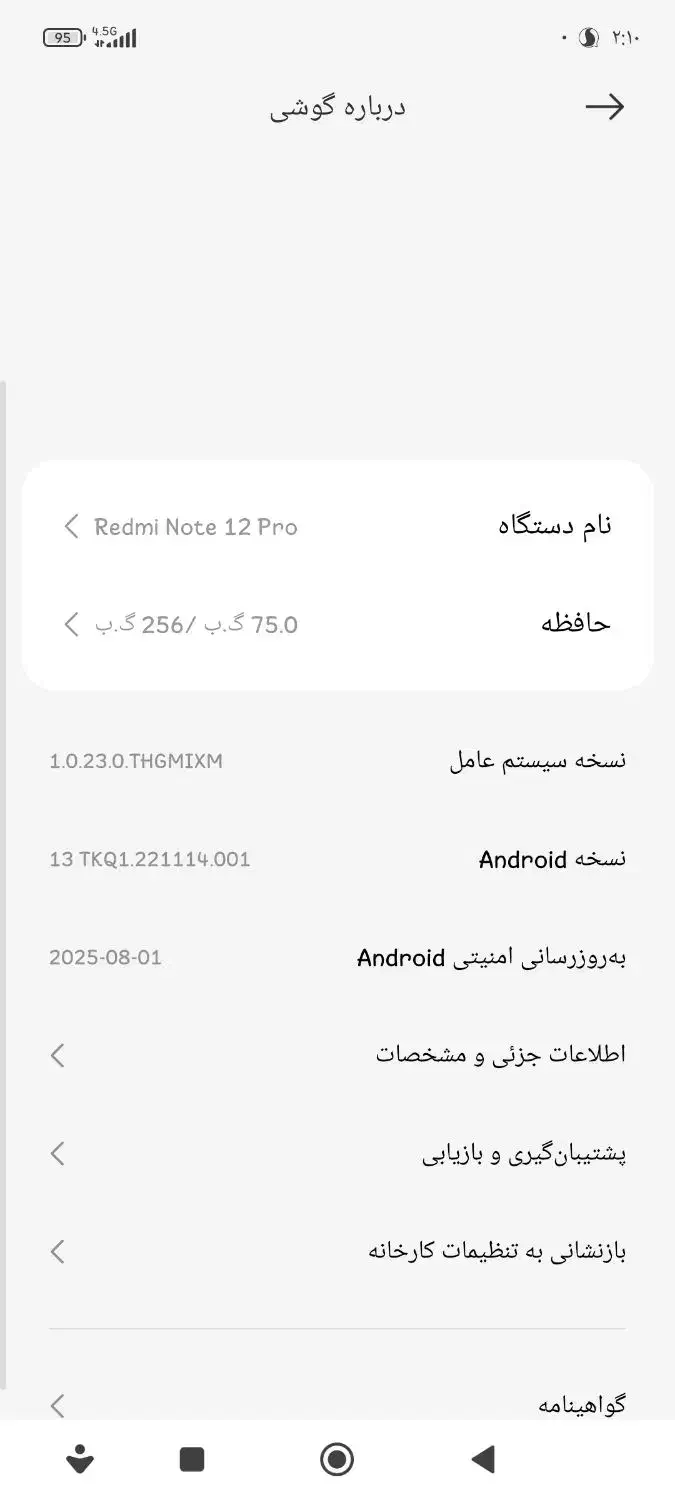Tap the back arrow in the header
The image size is (675, 1500).
604,107
